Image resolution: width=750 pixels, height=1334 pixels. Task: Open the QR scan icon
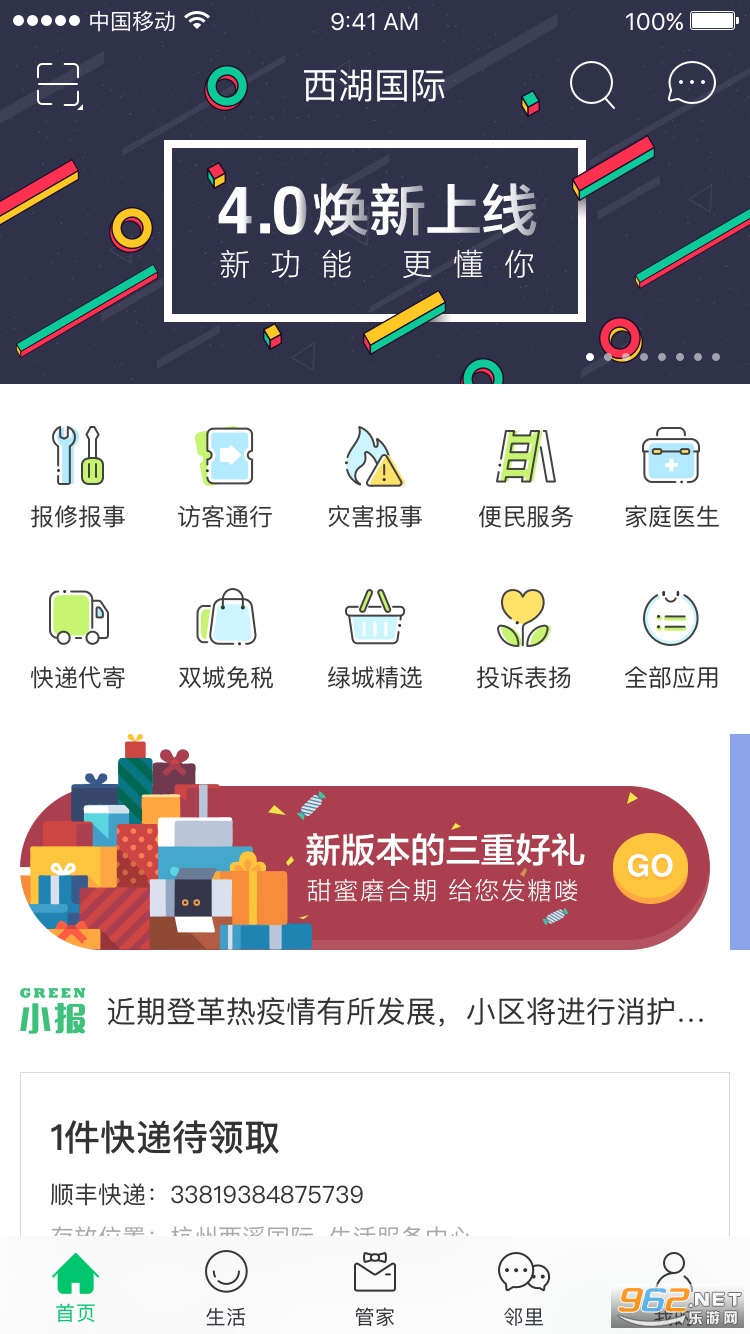click(x=58, y=85)
